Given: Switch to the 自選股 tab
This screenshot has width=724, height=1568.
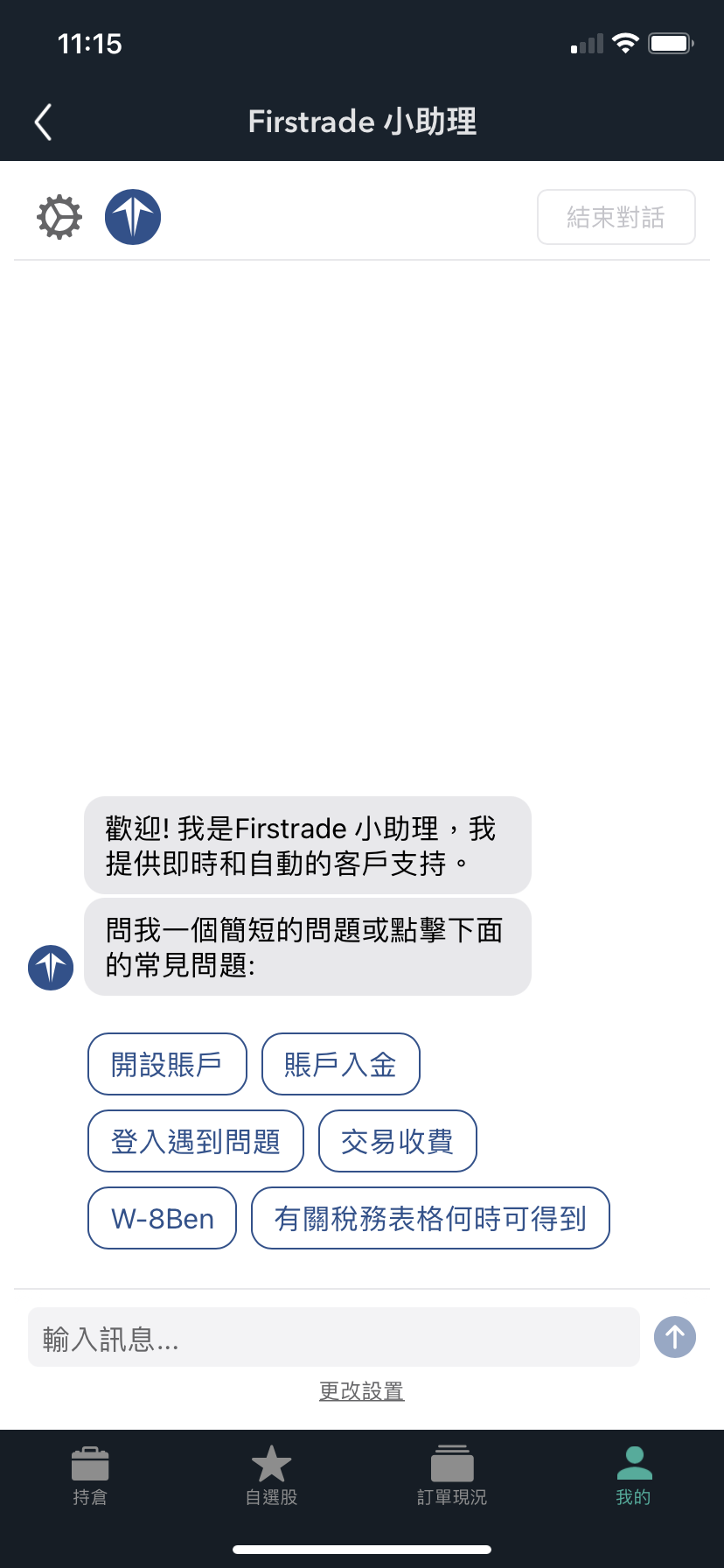Looking at the screenshot, I should [271, 1475].
